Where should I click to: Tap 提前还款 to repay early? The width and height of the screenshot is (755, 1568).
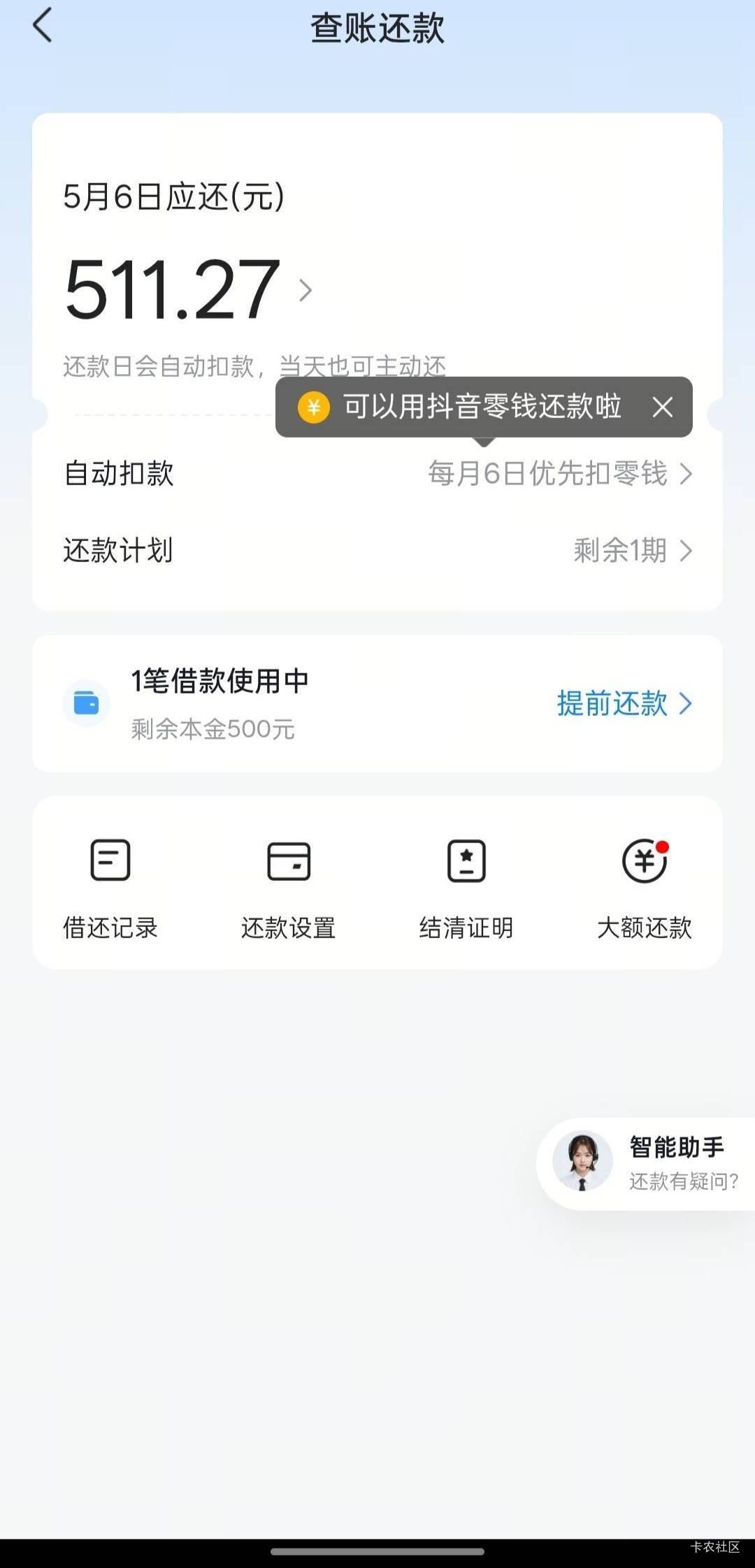click(624, 703)
